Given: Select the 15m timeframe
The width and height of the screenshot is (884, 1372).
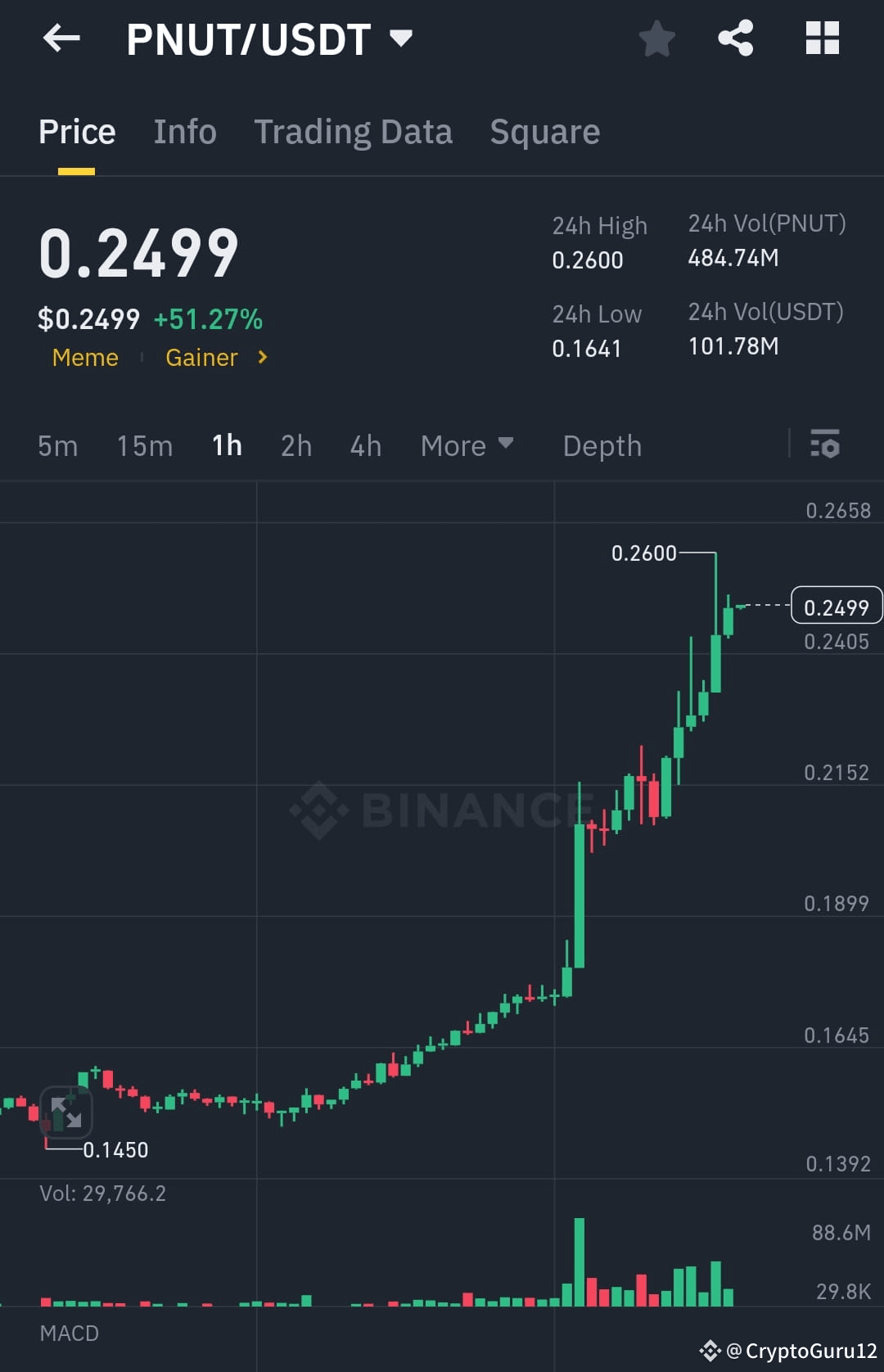Looking at the screenshot, I should tap(144, 445).
